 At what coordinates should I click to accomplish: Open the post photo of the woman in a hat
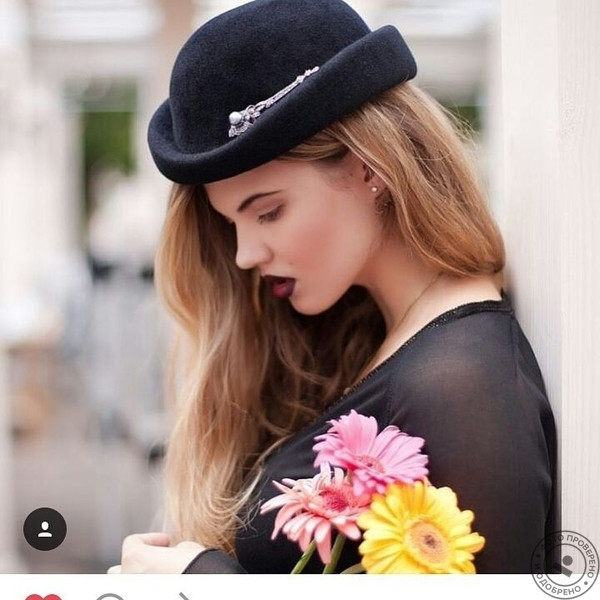[300, 287]
